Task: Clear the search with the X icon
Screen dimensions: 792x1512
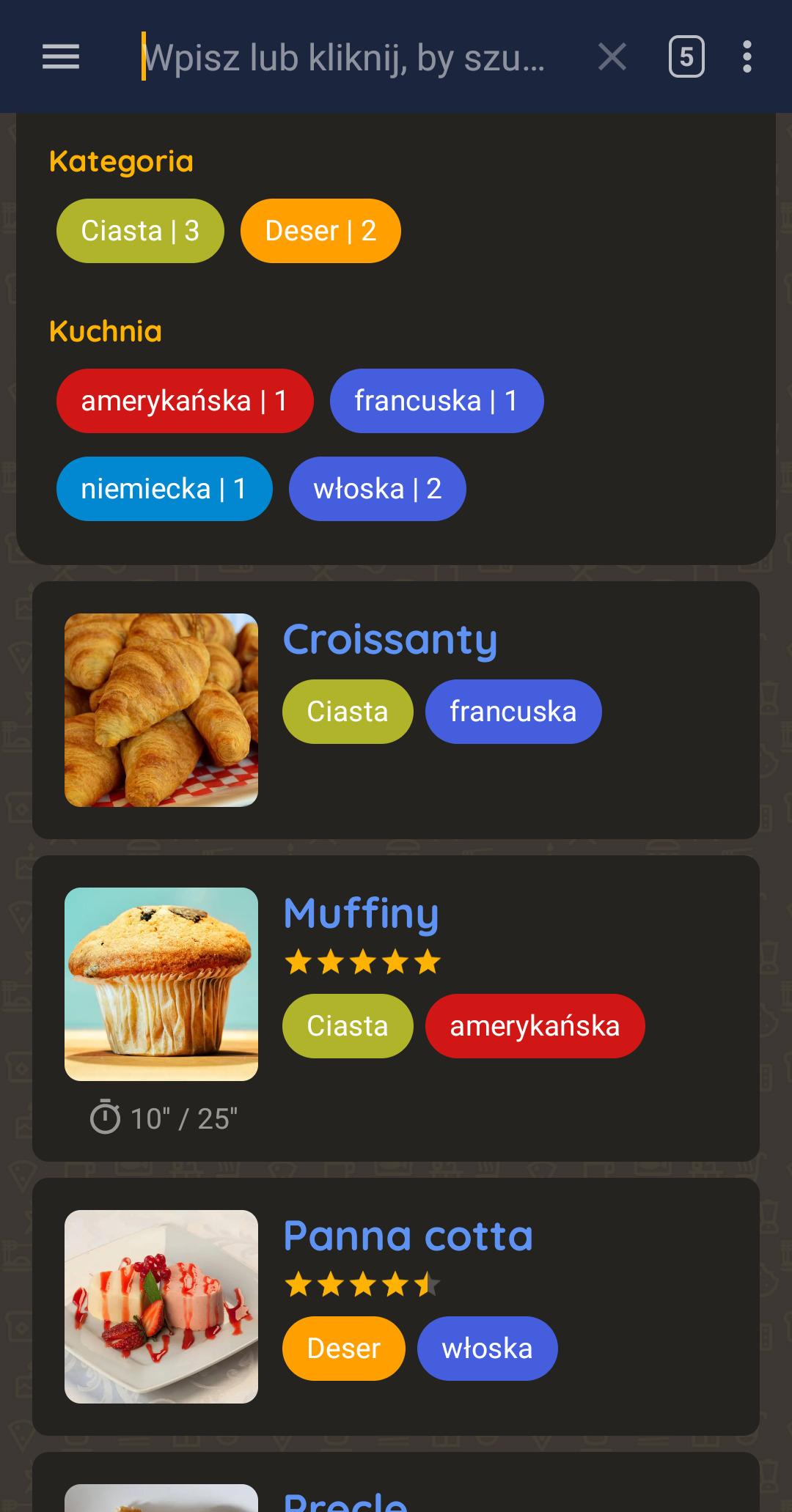Action: tap(612, 56)
